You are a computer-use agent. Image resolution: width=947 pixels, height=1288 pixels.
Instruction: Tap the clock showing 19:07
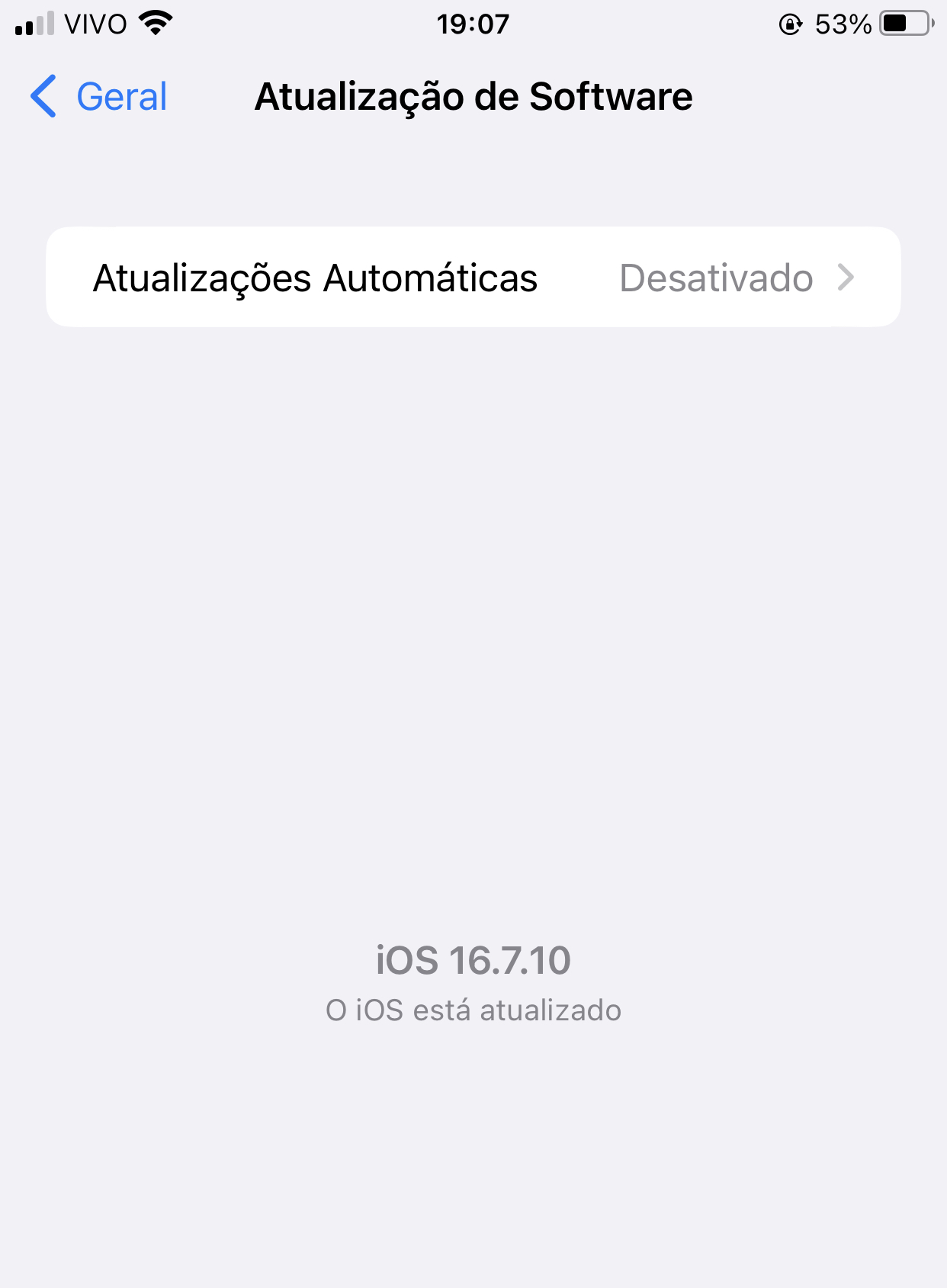[473, 23]
